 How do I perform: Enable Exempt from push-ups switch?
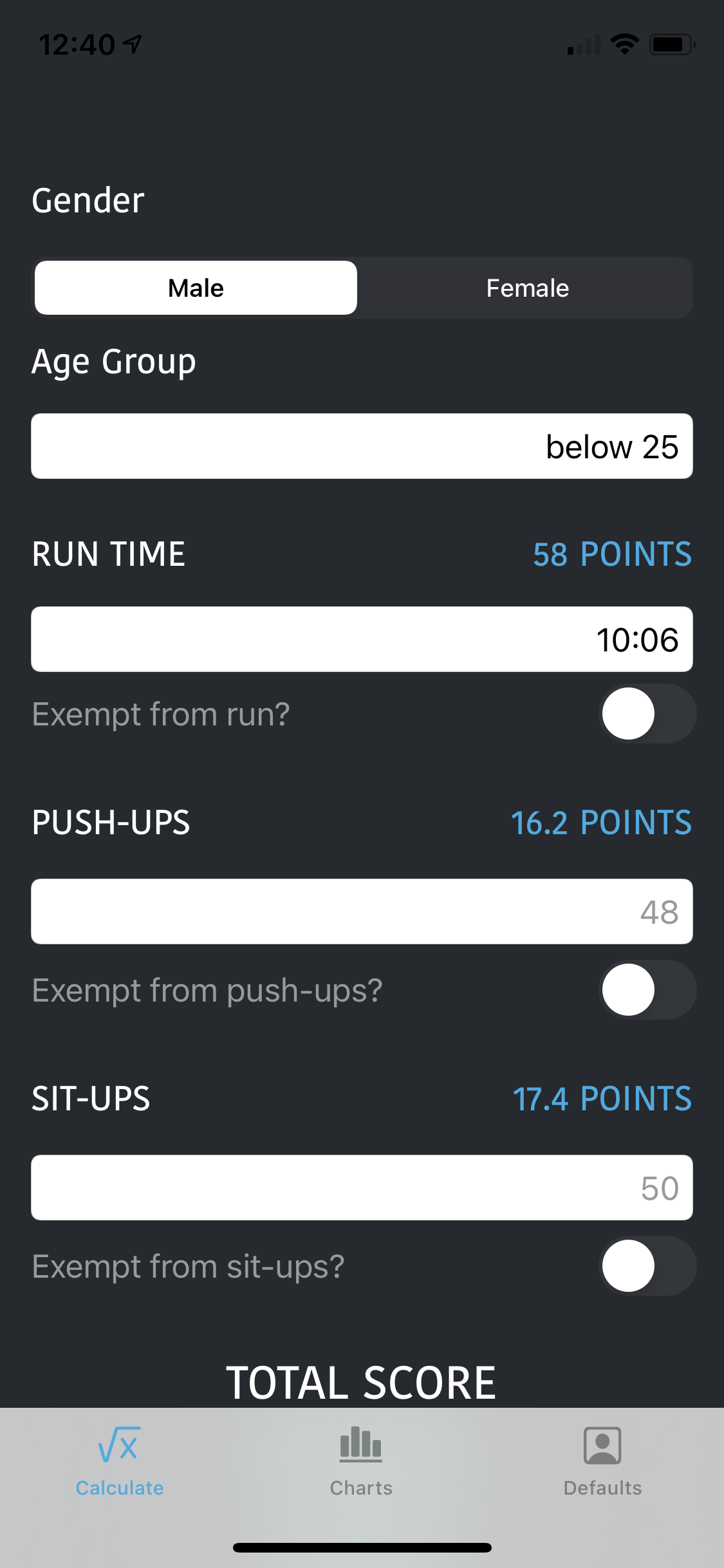647,990
